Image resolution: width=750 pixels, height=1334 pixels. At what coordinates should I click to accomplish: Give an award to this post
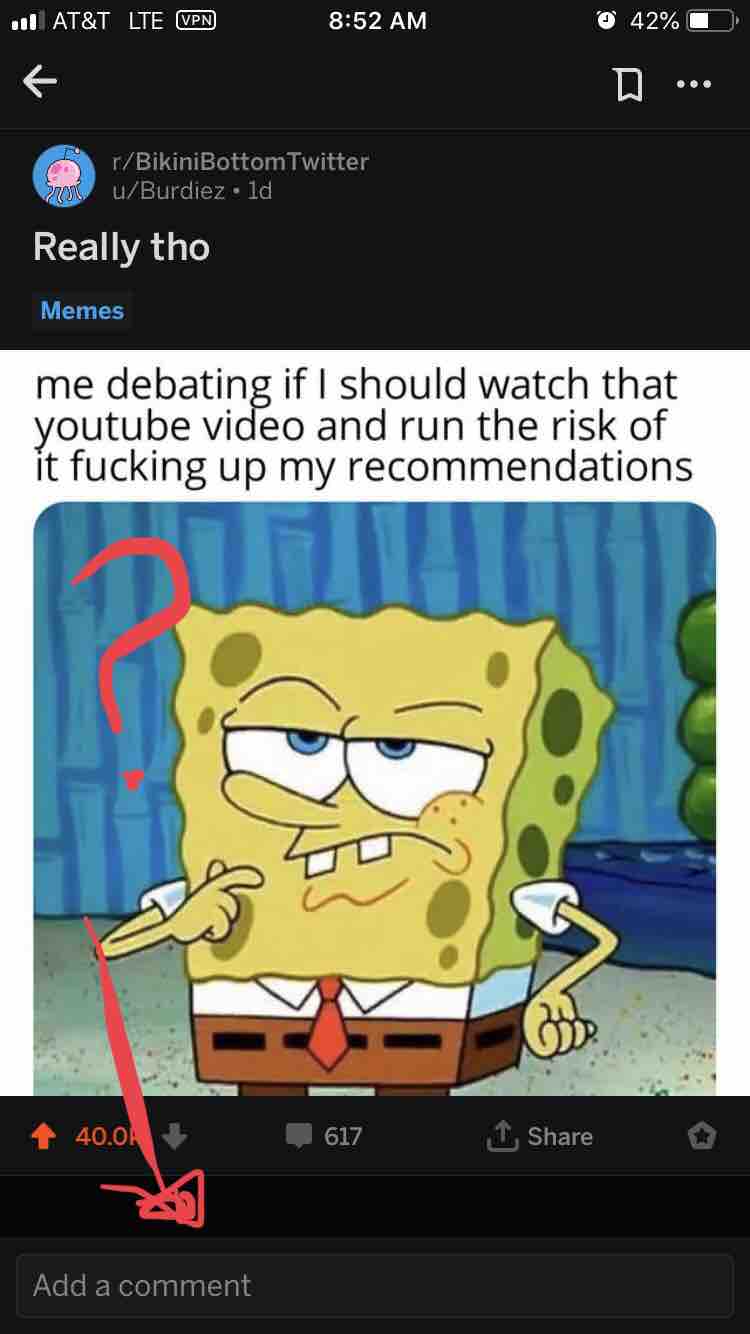point(702,1136)
